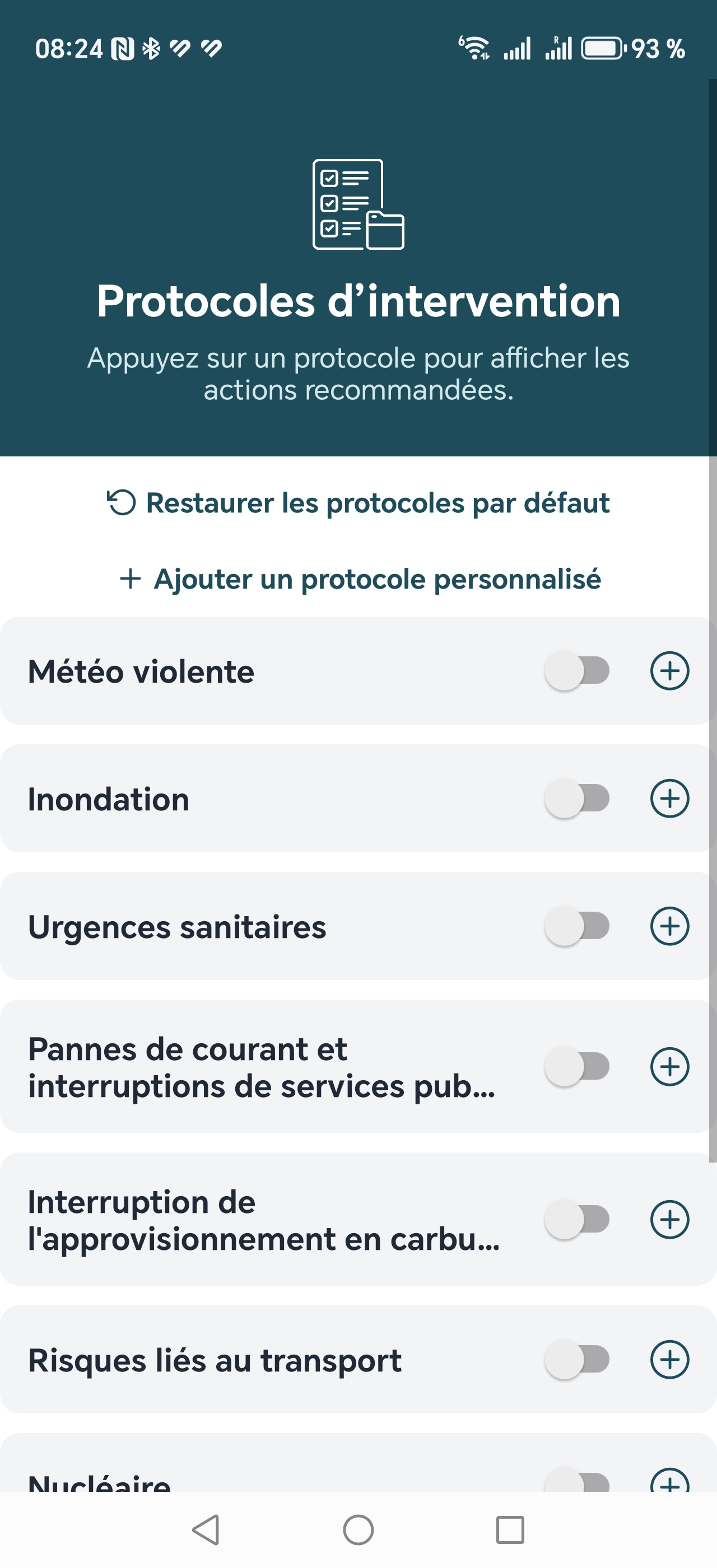Viewport: 717px width, 1568px height.
Task: Expand Urgences sanitaires using the plus icon
Action: point(669,926)
